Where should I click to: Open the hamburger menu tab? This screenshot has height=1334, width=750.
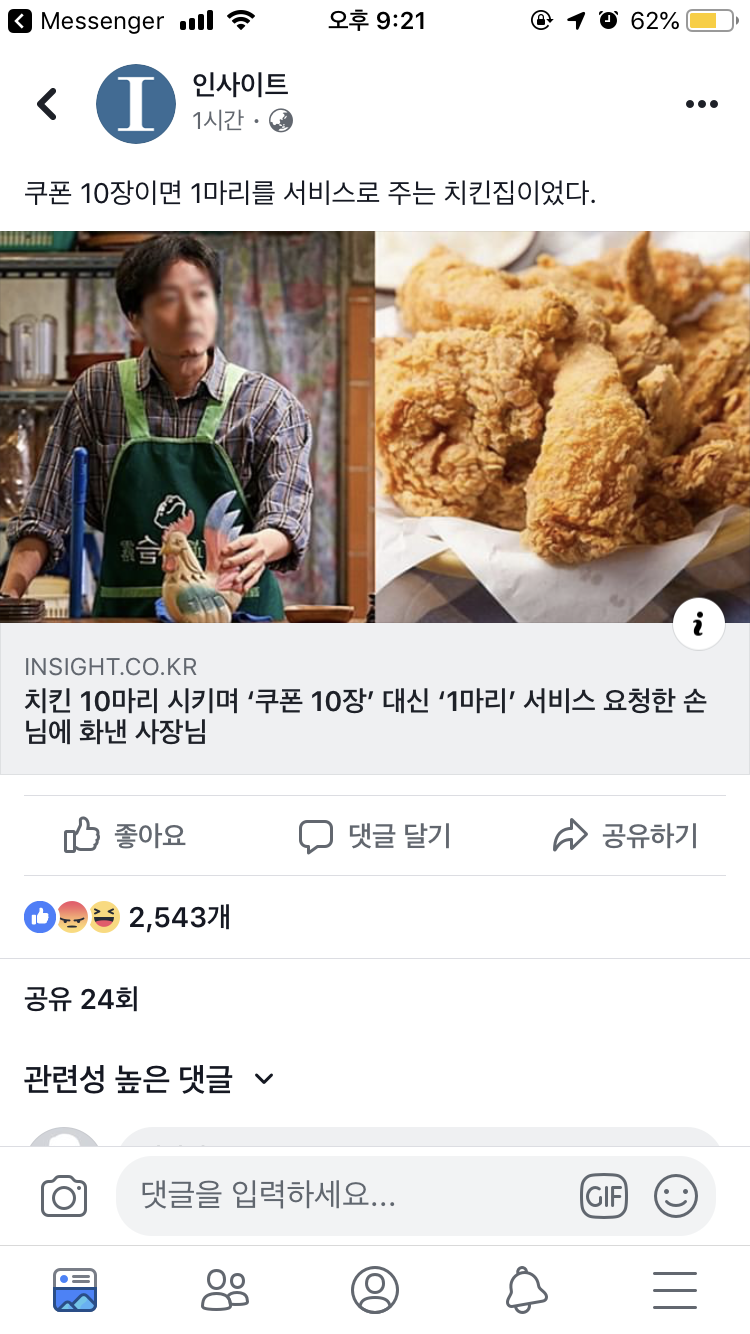point(675,1290)
